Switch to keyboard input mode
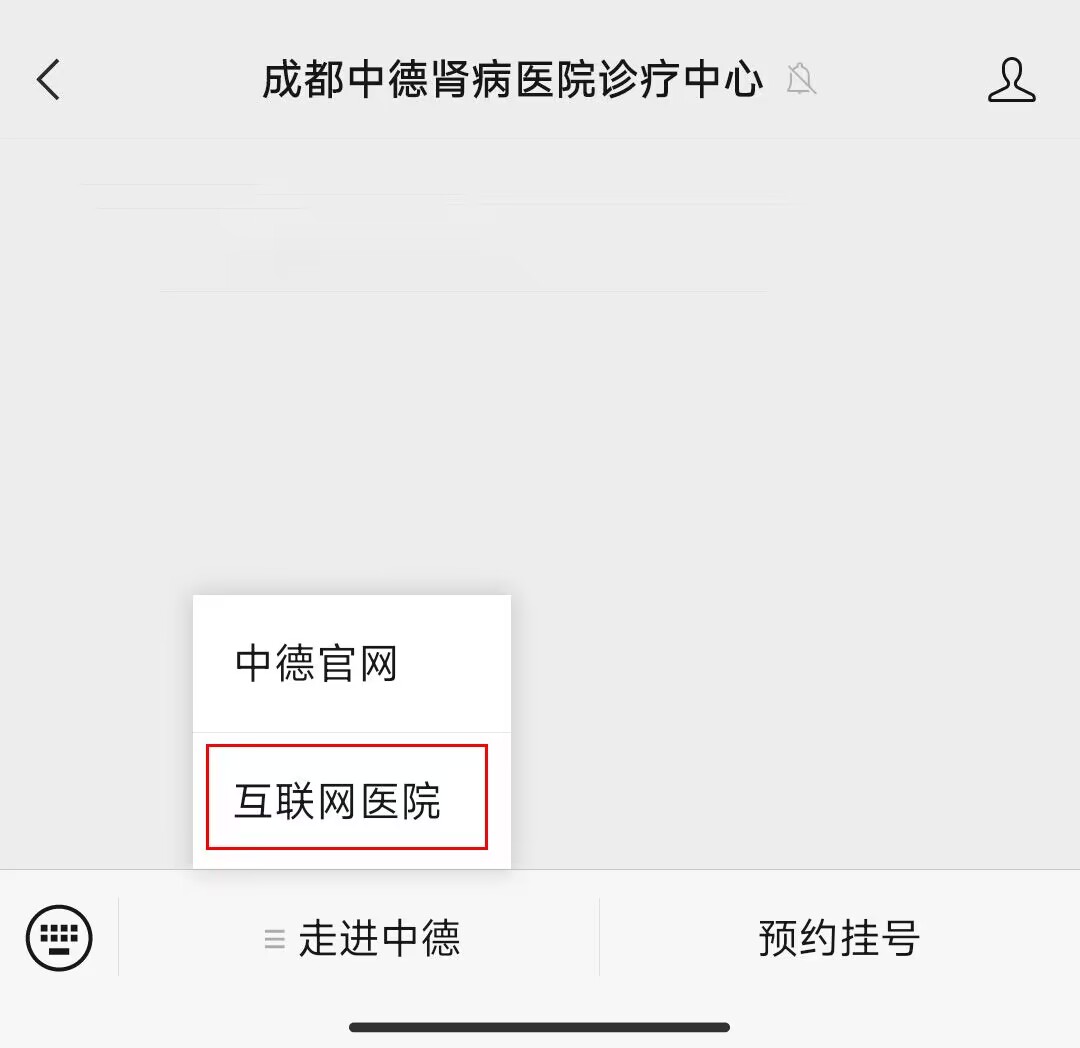This screenshot has height=1048, width=1080. (x=59, y=938)
